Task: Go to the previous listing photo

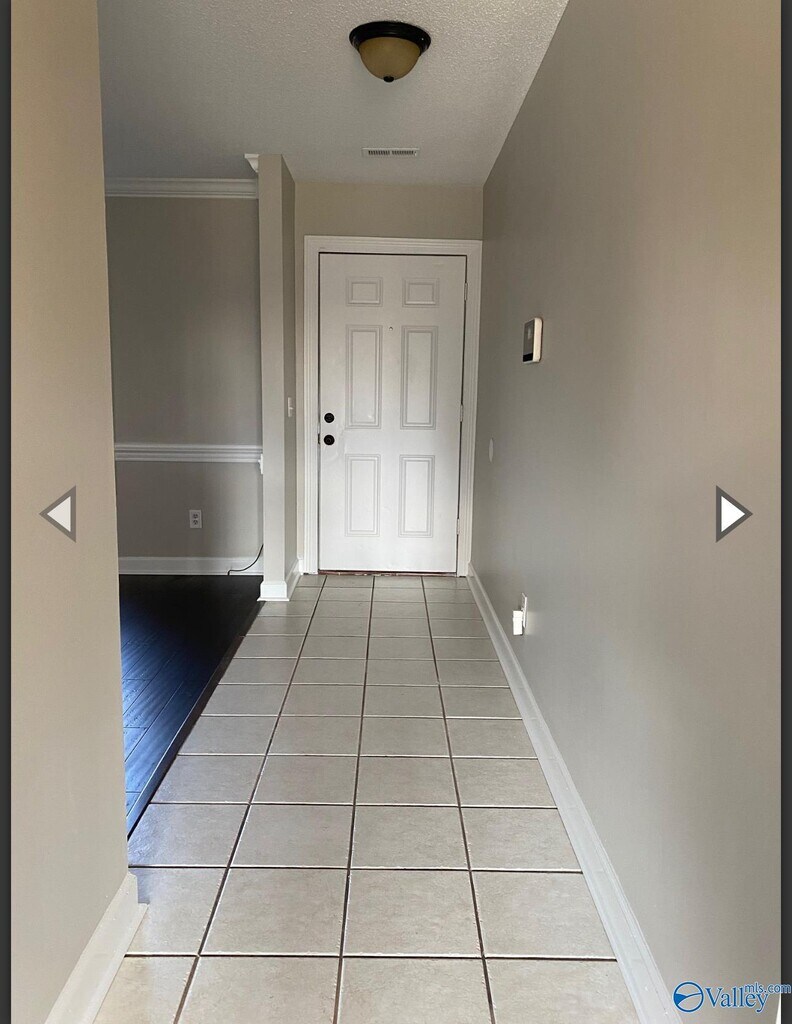Action: (x=59, y=514)
